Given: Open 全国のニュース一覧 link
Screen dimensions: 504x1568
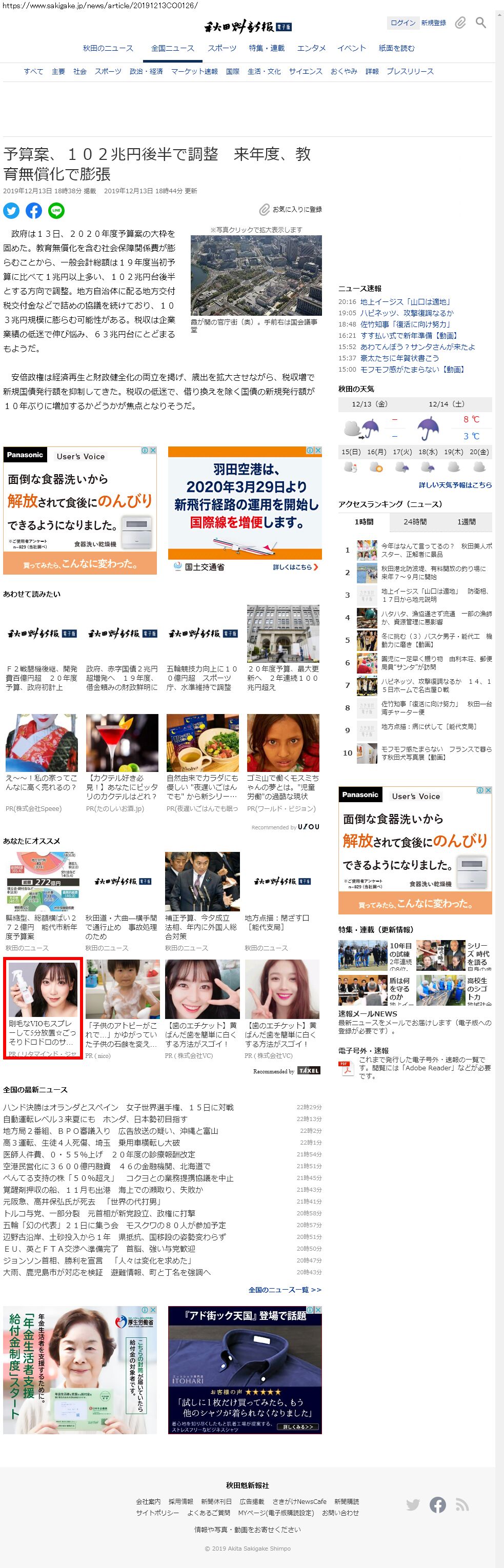Looking at the screenshot, I should (x=284, y=1289).
